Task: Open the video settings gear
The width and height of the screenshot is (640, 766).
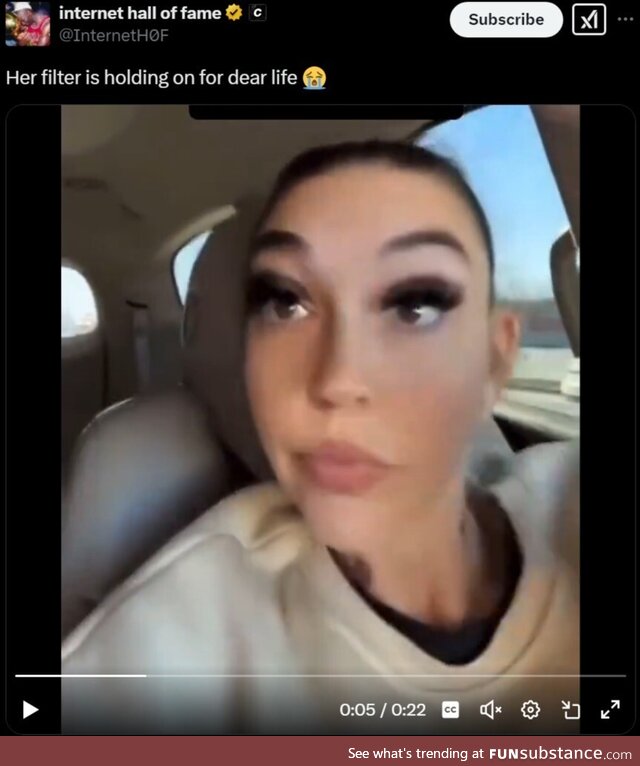Action: tap(530, 710)
